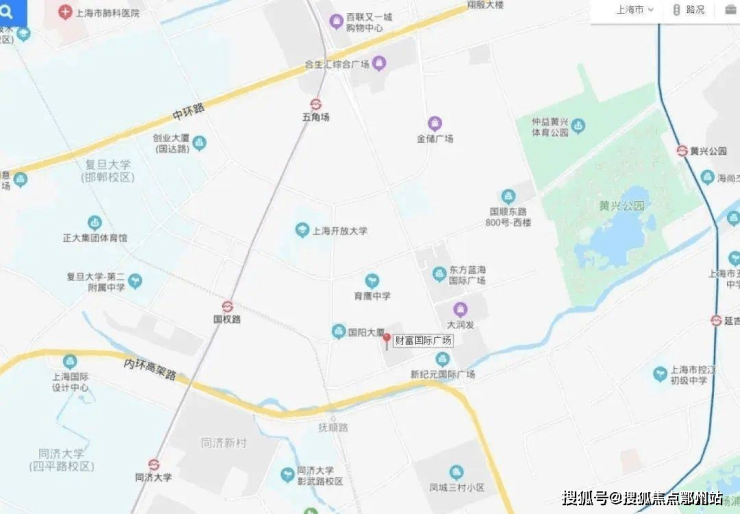Tap the 黄兴公园 metro station marker
This screenshot has width=740, height=514.
tap(682, 151)
